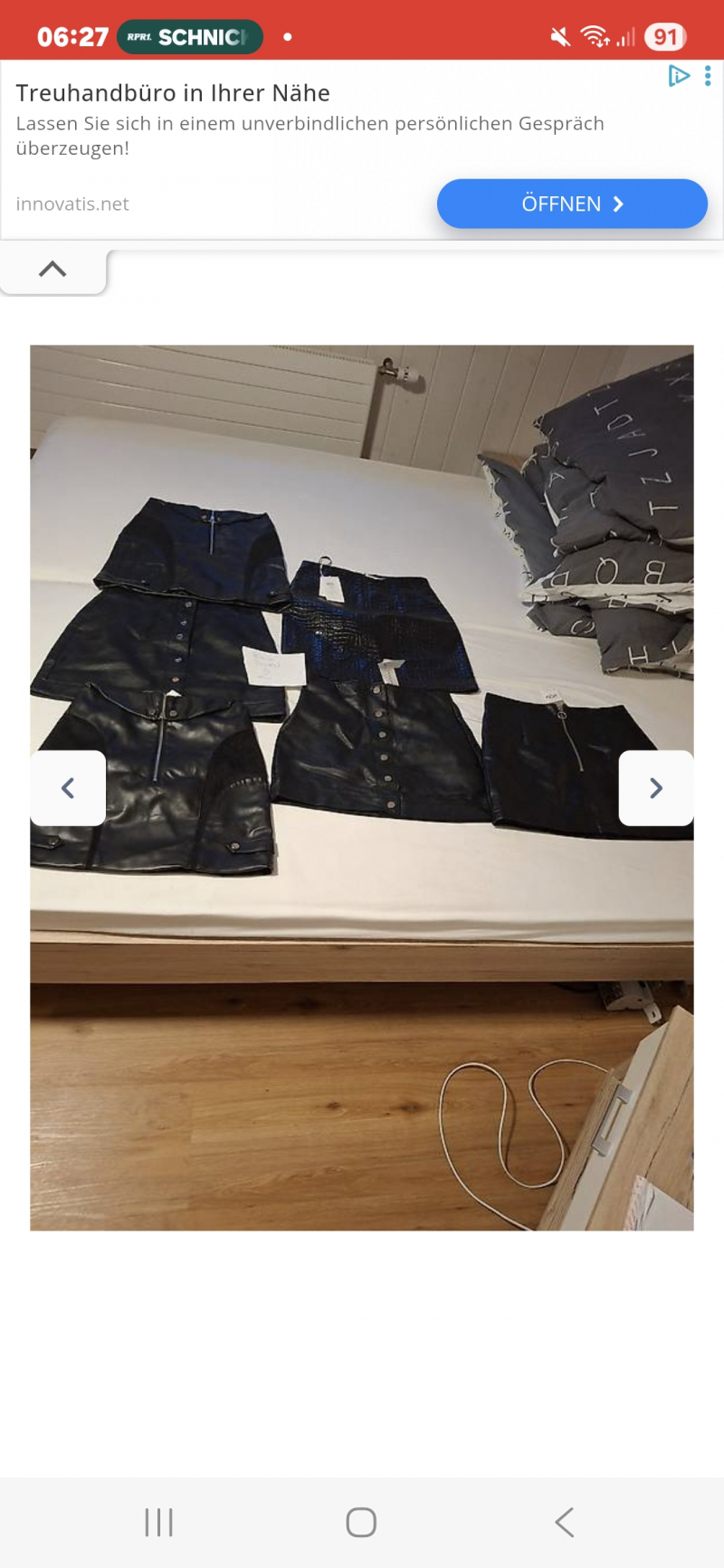This screenshot has height=1568, width=724.
Task: Show the next listing photo
Action: click(x=656, y=788)
